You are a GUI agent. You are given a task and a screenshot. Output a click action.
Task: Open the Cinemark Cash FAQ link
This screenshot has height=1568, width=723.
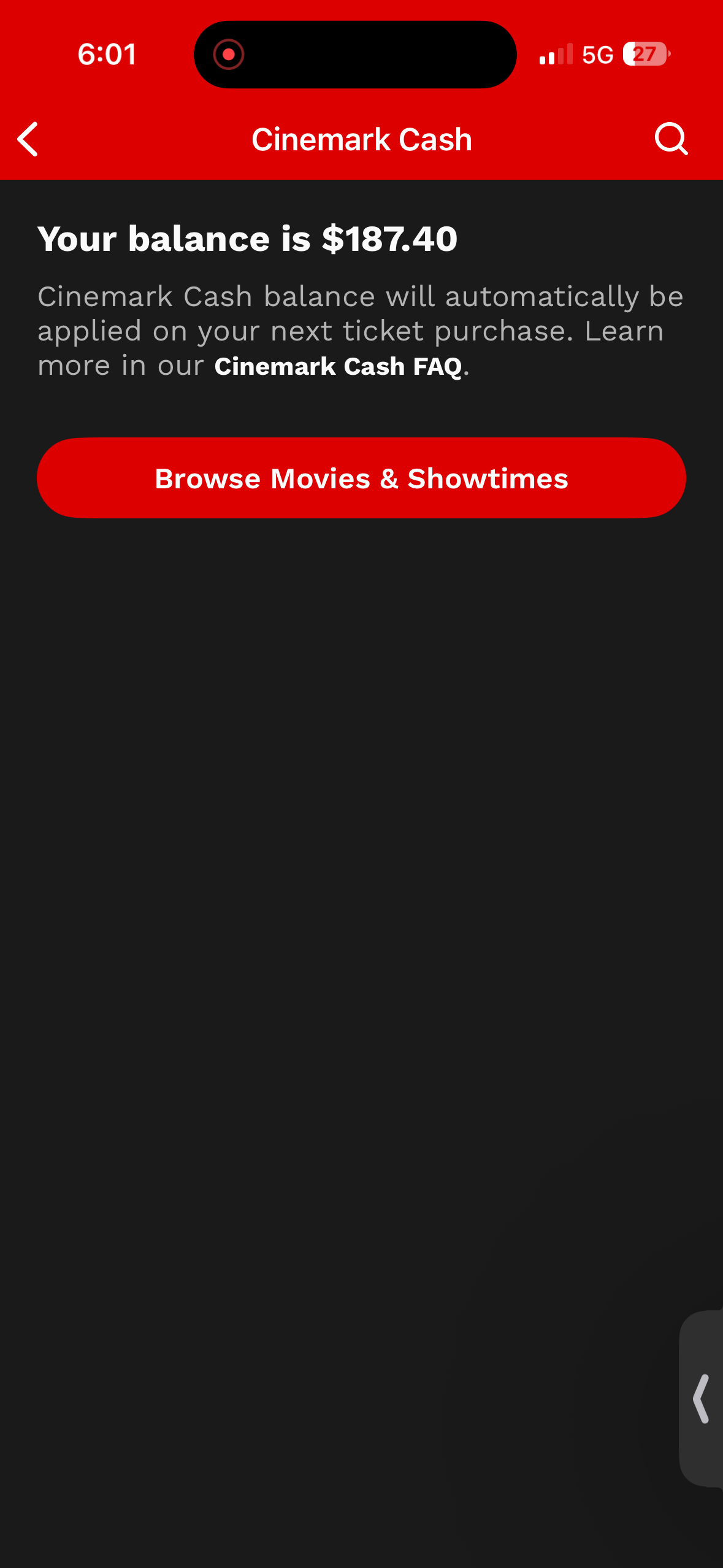coord(338,367)
